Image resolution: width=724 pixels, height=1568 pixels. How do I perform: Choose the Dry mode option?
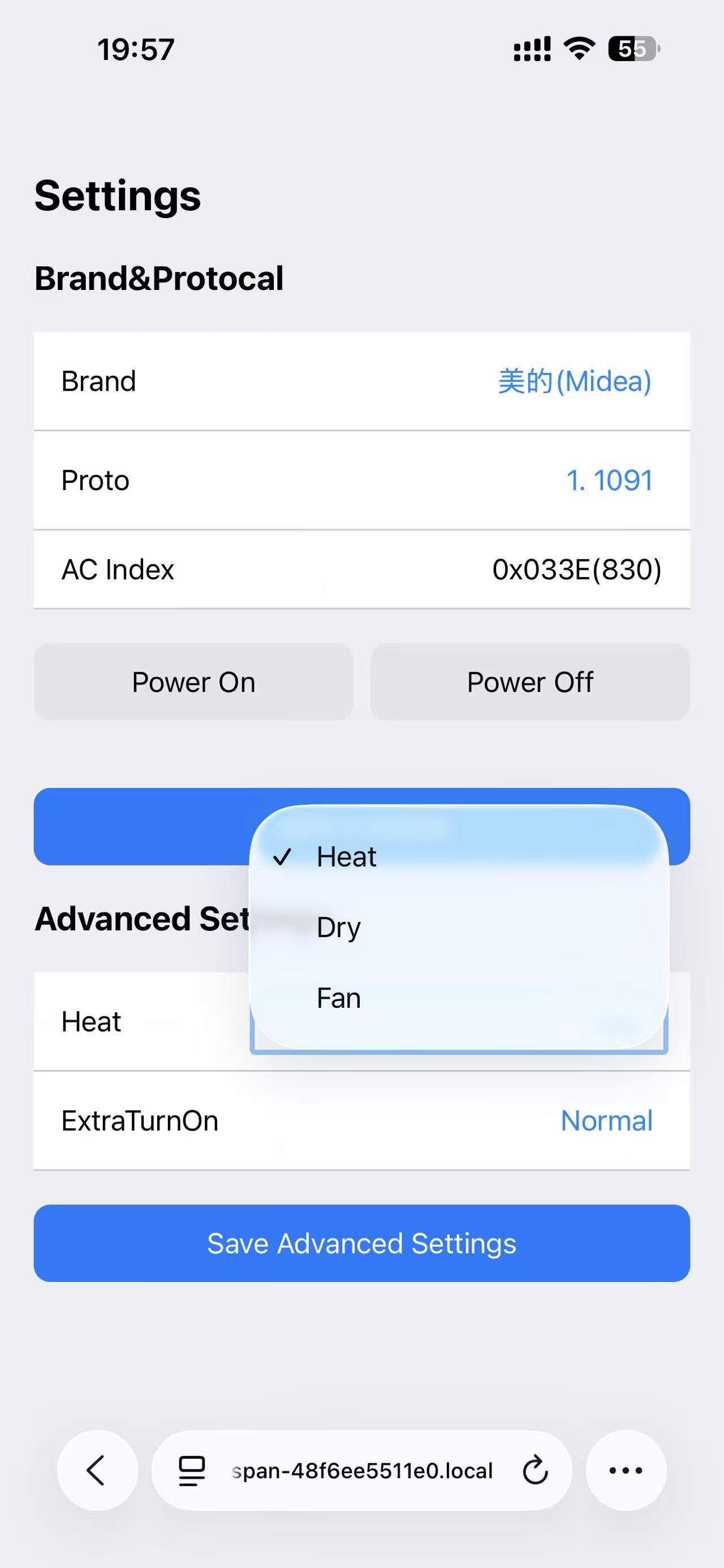(x=339, y=928)
